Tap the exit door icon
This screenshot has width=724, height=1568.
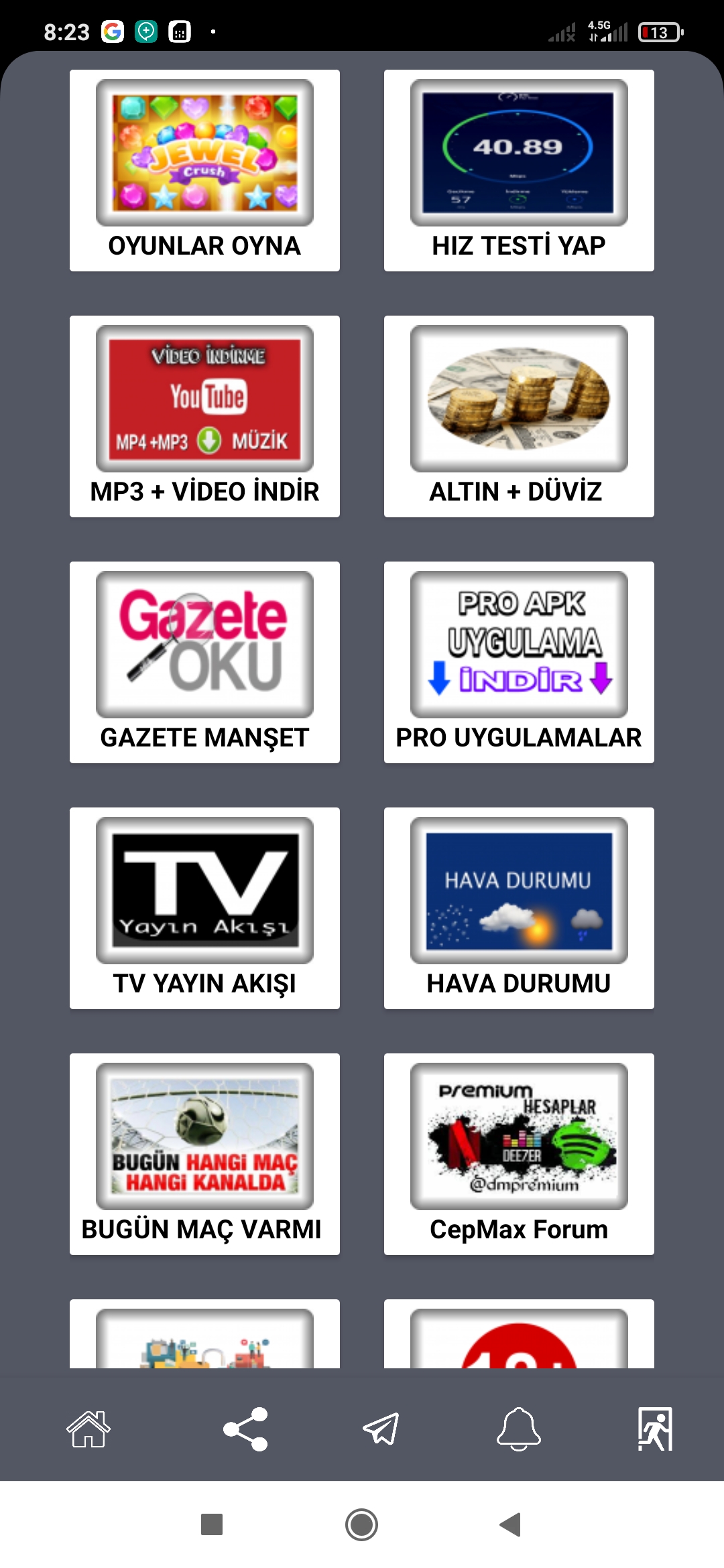pos(655,1429)
